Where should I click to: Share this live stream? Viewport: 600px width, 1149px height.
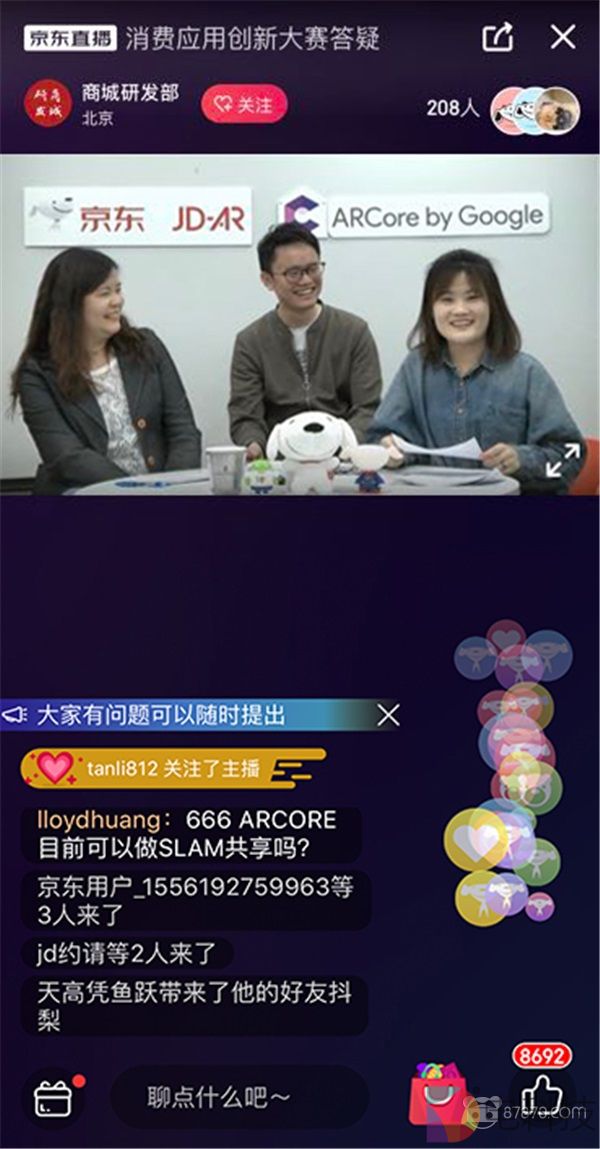tap(498, 38)
